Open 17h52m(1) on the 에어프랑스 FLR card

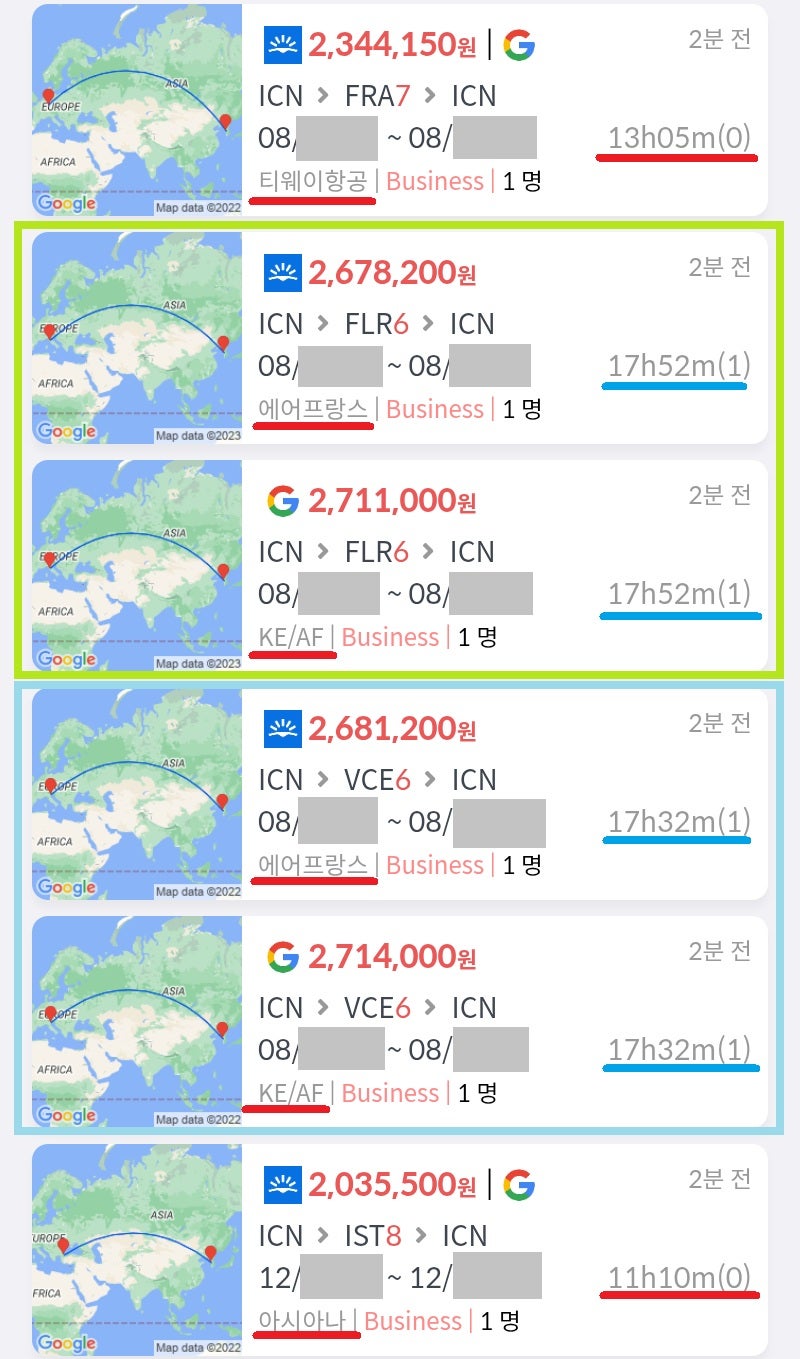[x=681, y=365]
